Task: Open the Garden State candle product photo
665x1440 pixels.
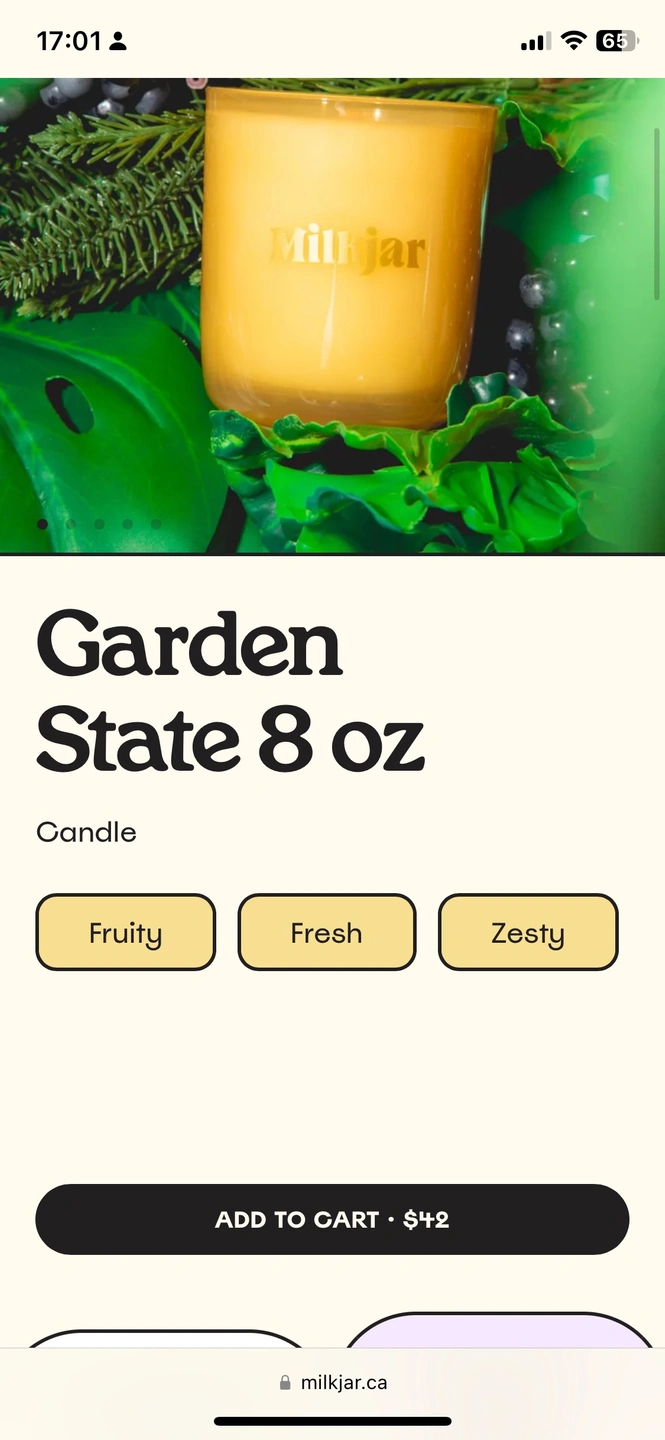Action: coord(332,300)
